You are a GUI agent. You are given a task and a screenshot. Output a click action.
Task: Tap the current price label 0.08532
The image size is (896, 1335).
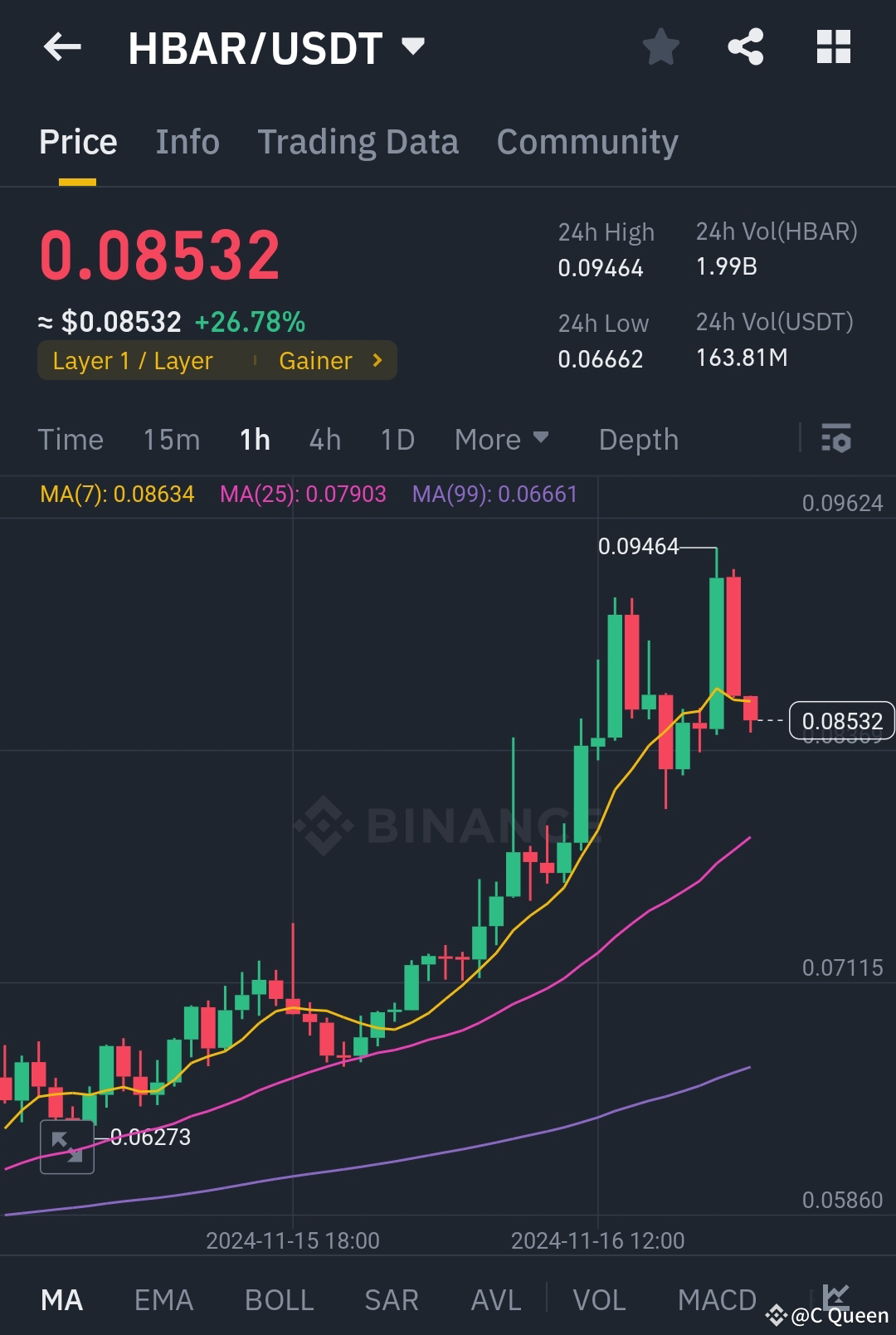(x=842, y=721)
